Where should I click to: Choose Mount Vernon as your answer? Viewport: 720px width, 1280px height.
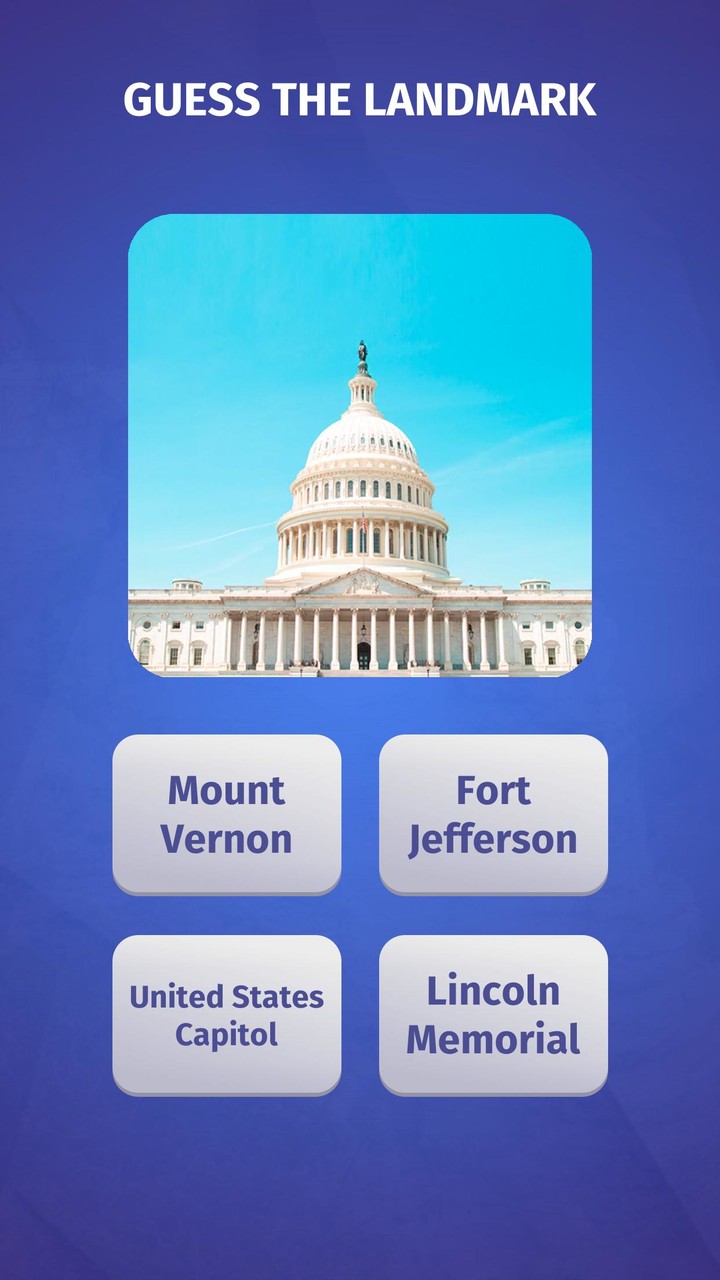click(x=226, y=815)
